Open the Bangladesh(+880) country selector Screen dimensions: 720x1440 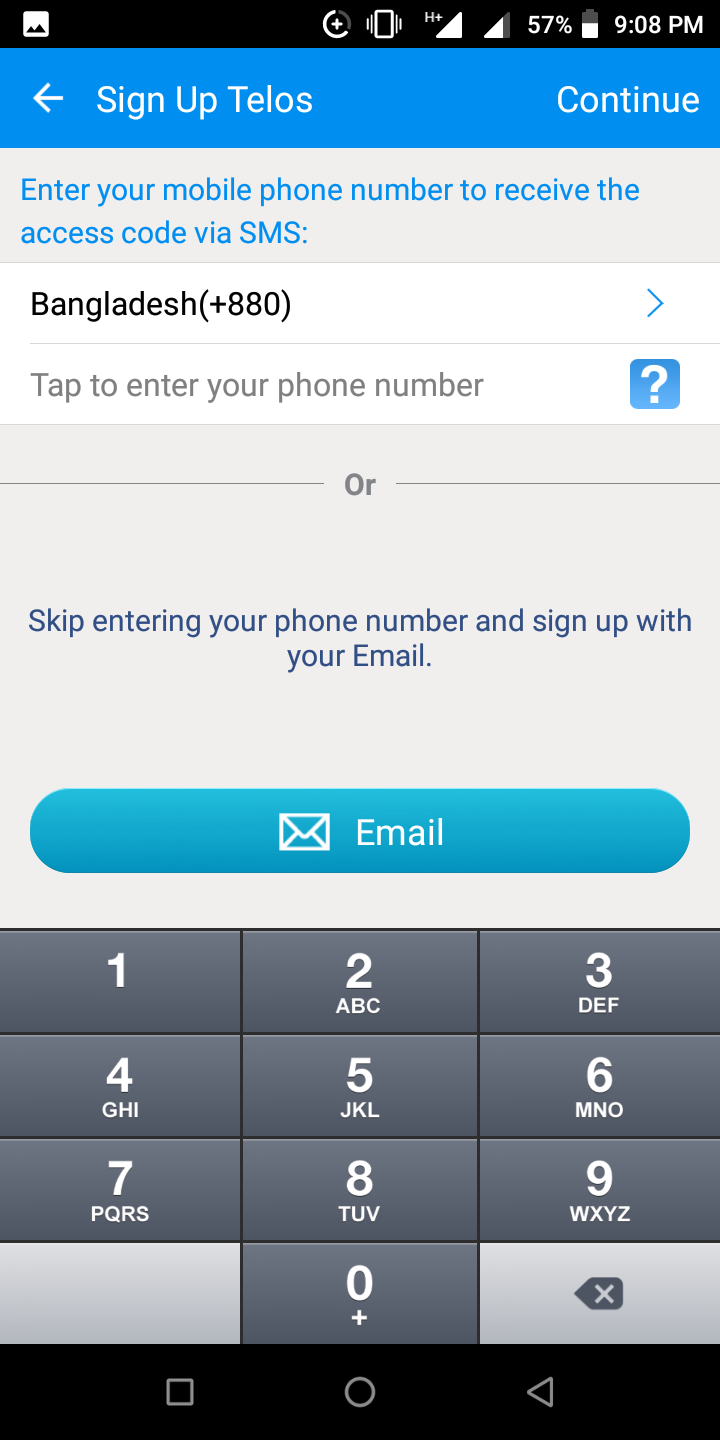(360, 303)
